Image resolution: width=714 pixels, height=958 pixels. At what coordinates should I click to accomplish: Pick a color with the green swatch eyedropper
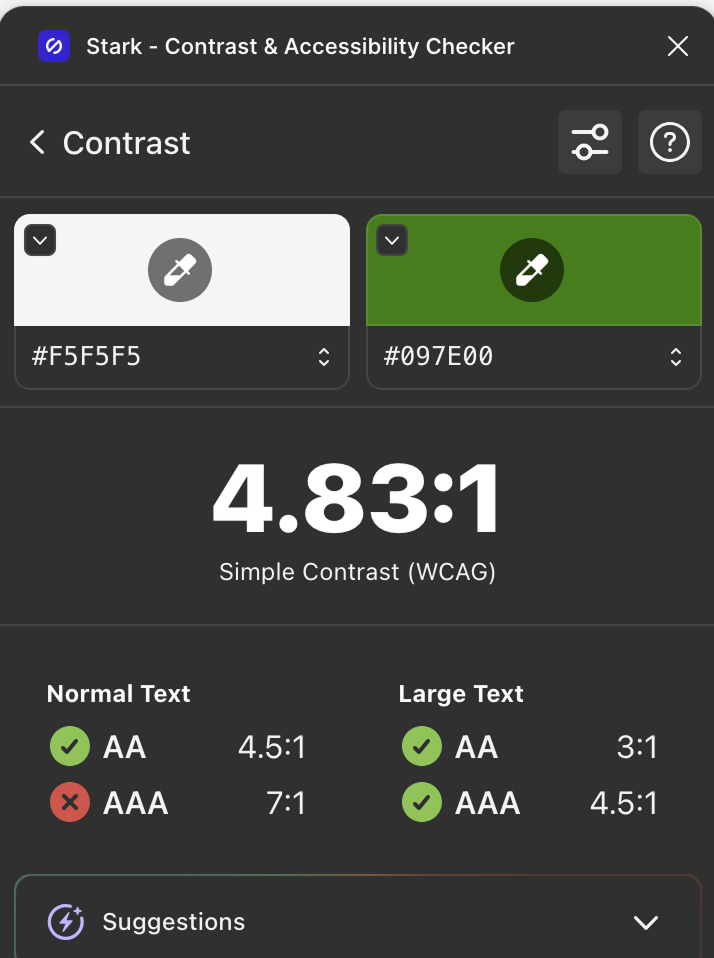(532, 270)
